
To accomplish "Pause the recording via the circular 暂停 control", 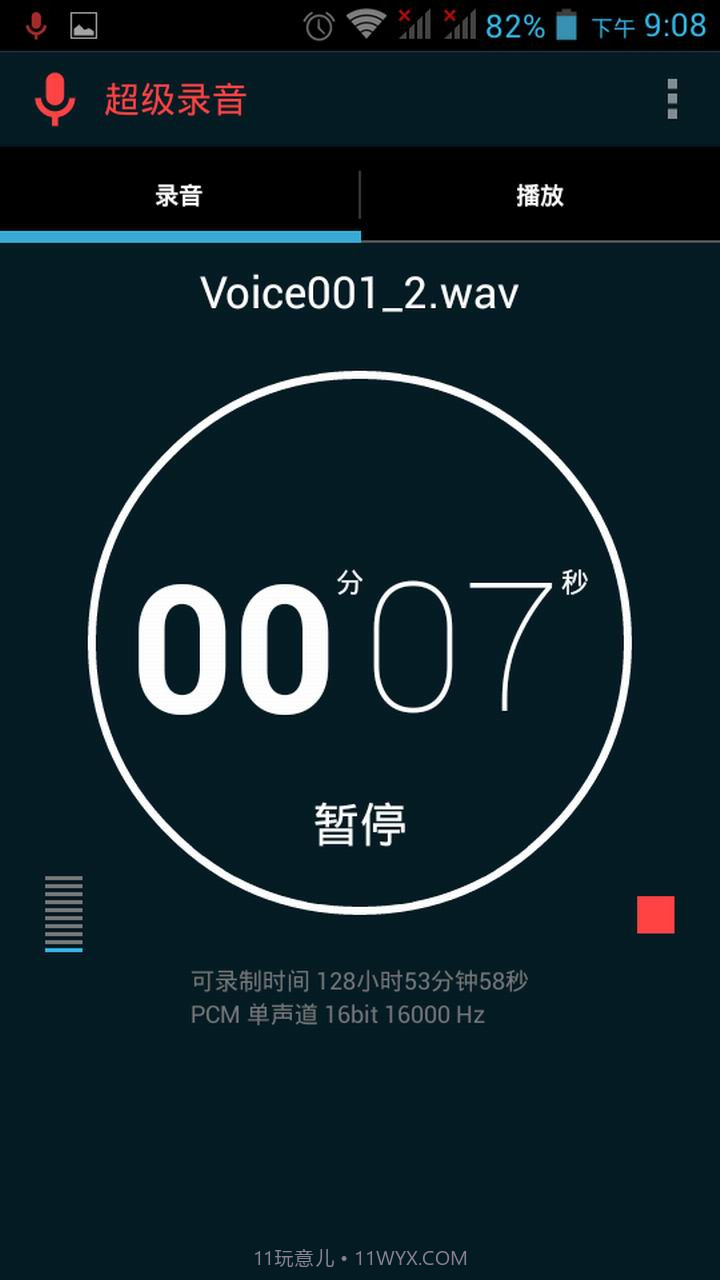I will point(360,827).
